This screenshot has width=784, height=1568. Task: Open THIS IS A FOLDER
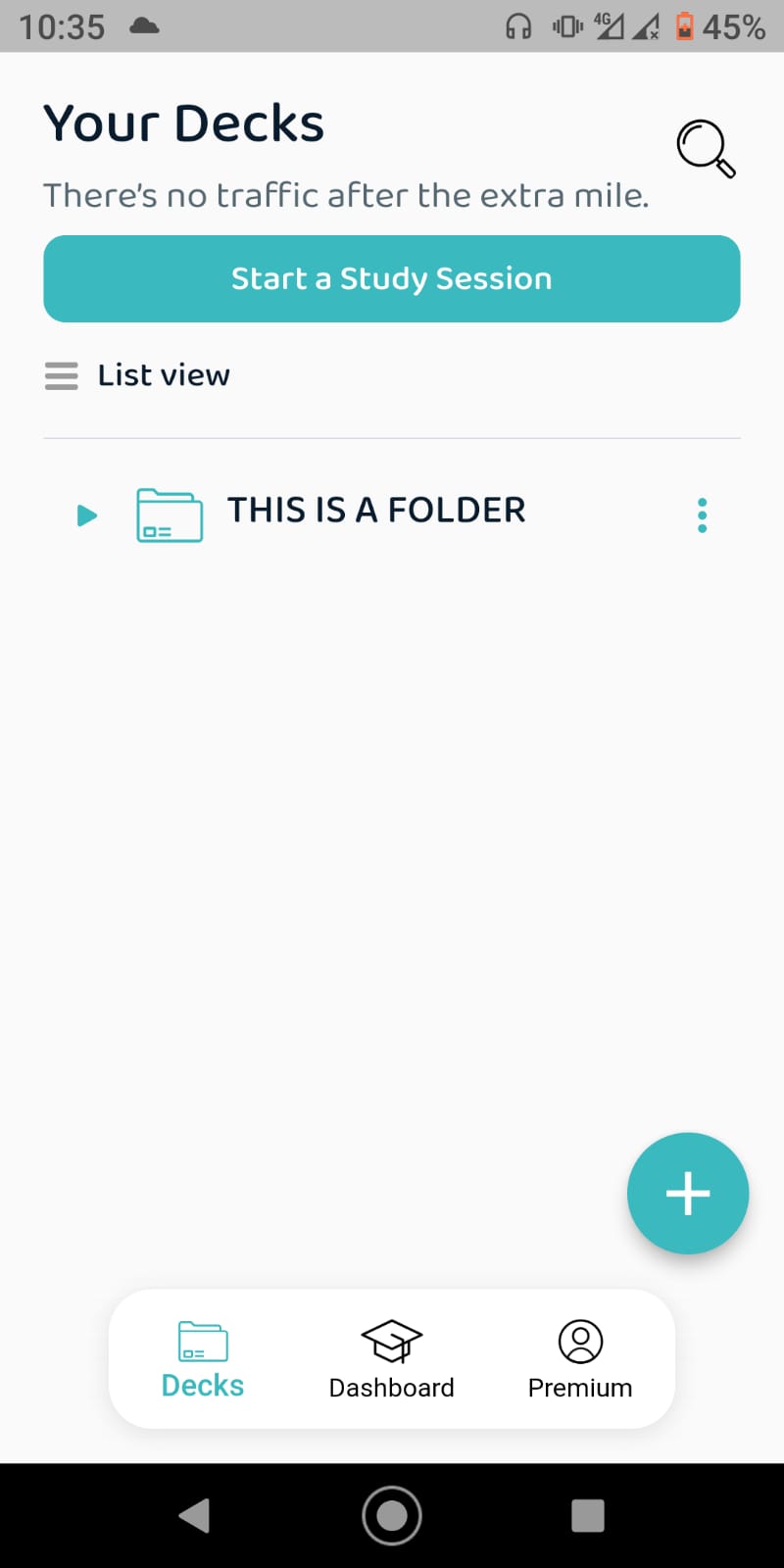[x=376, y=511]
